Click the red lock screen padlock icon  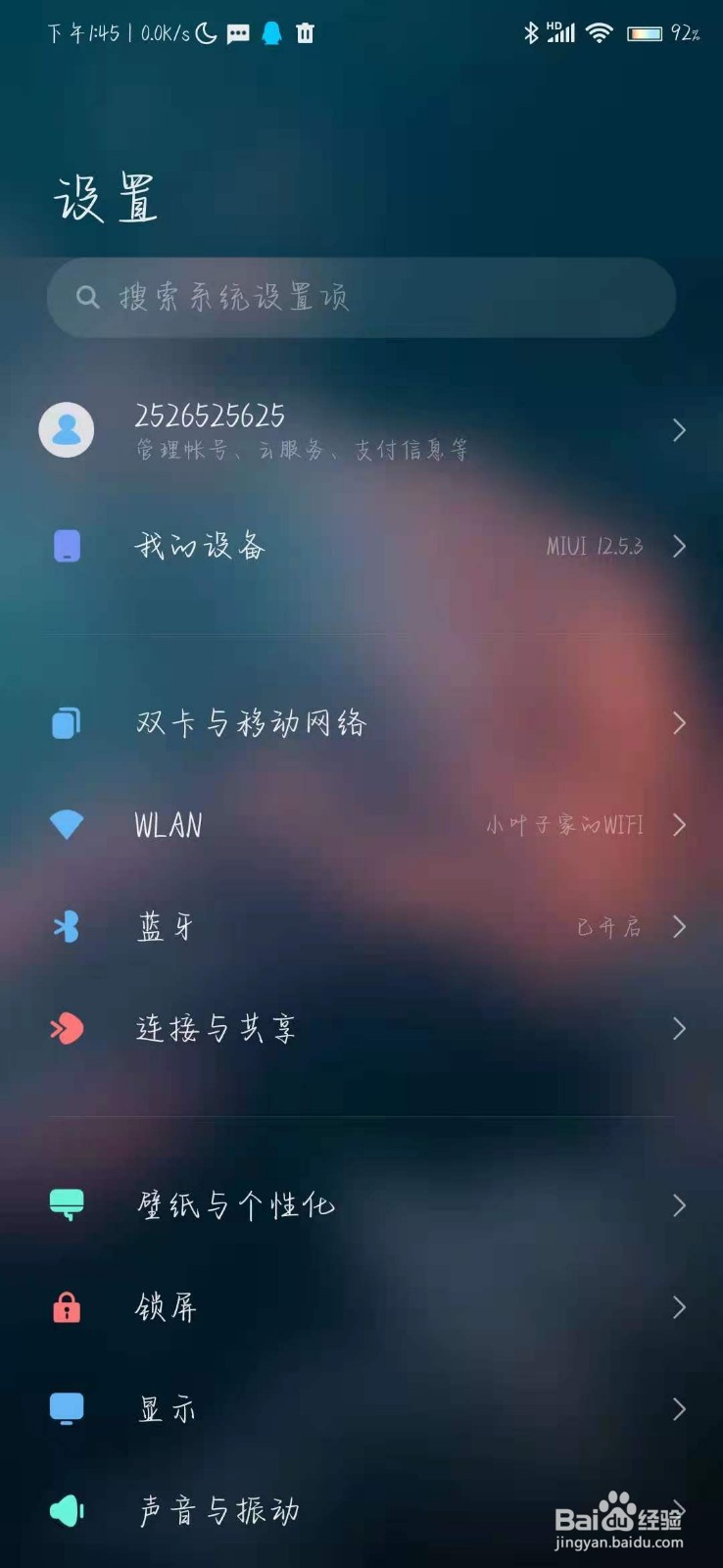coord(66,1307)
